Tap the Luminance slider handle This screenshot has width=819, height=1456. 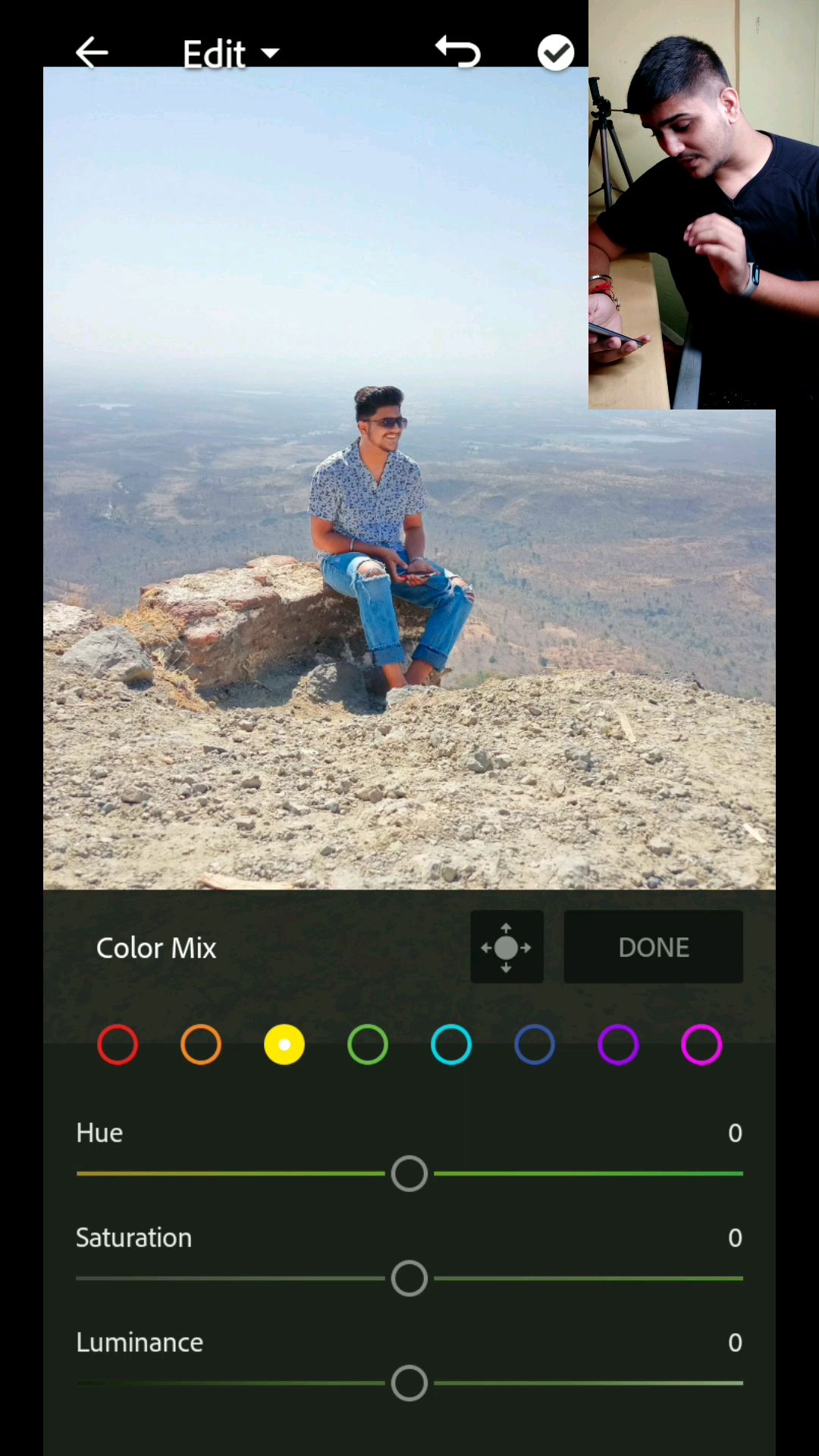point(409,1383)
